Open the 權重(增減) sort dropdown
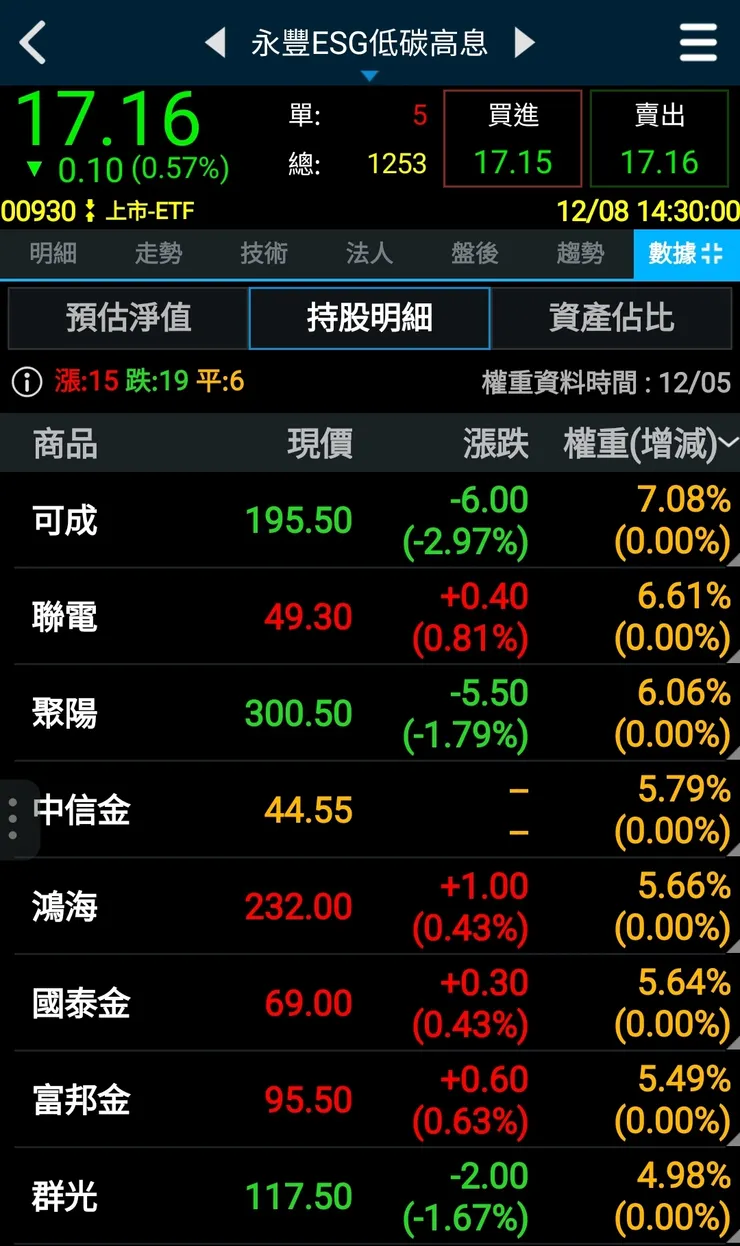 729,443
